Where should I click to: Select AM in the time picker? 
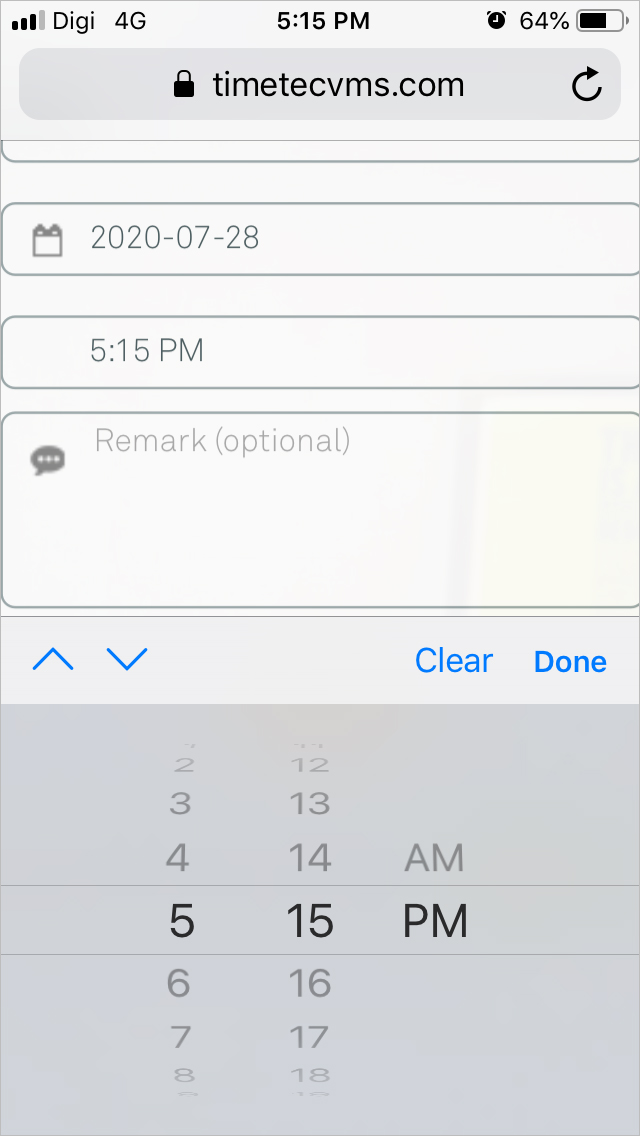coord(433,859)
